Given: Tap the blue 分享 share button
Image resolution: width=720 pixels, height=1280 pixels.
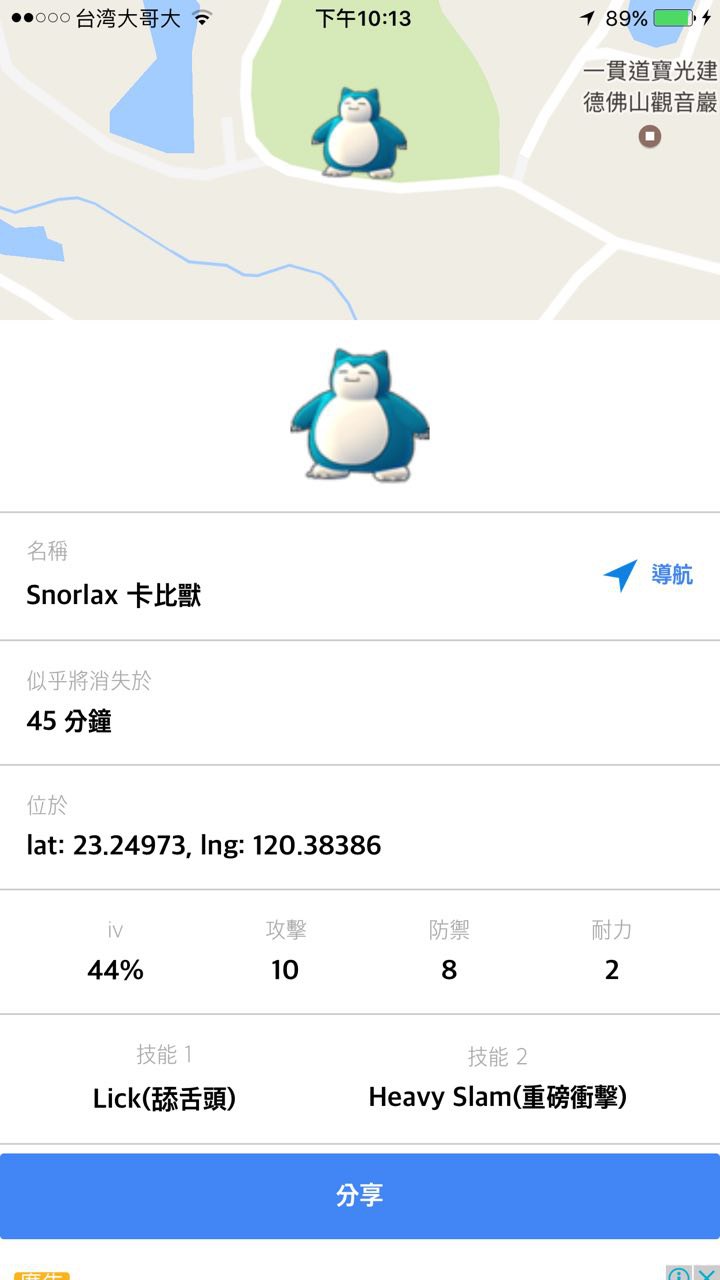Looking at the screenshot, I should 360,1196.
